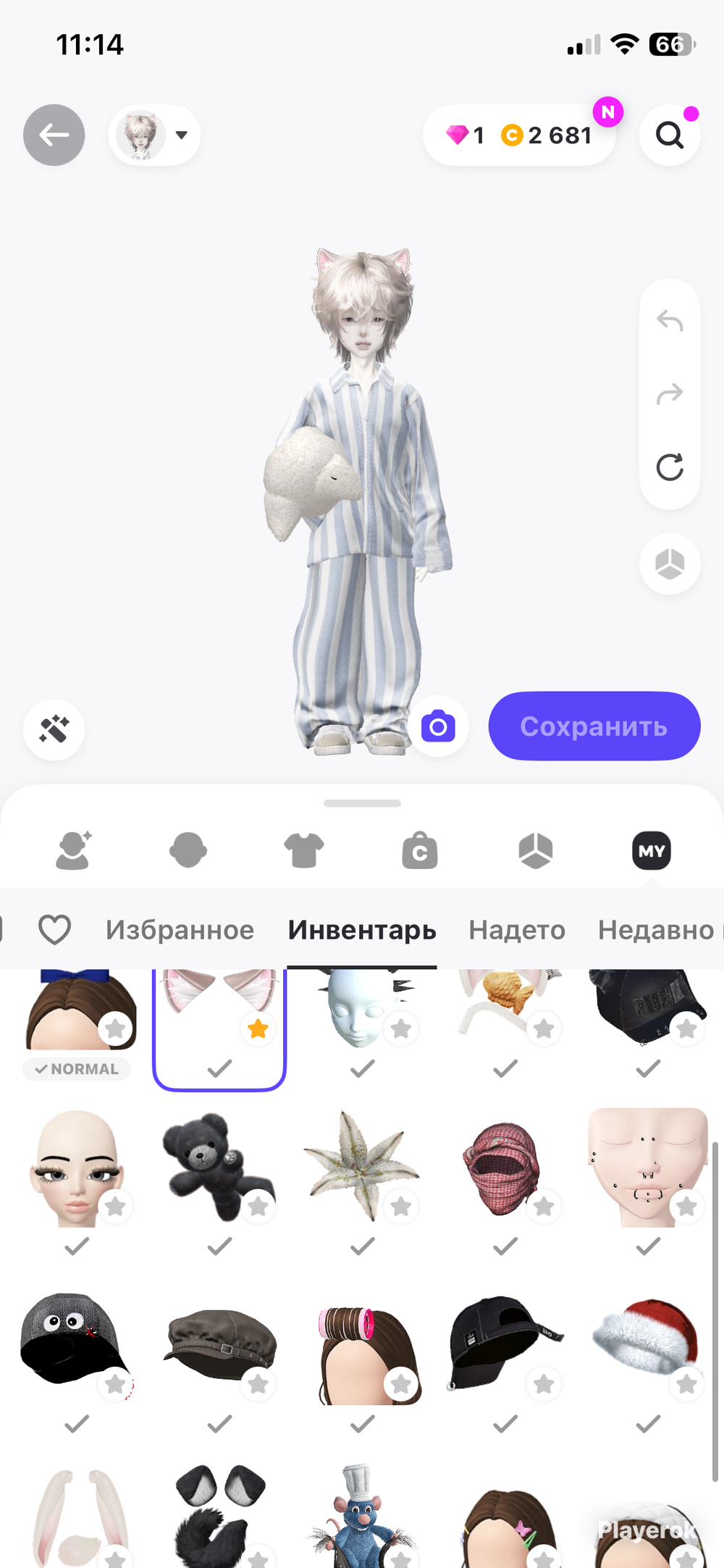Open the magic wand tool
The width and height of the screenshot is (724, 1568).
[54, 729]
